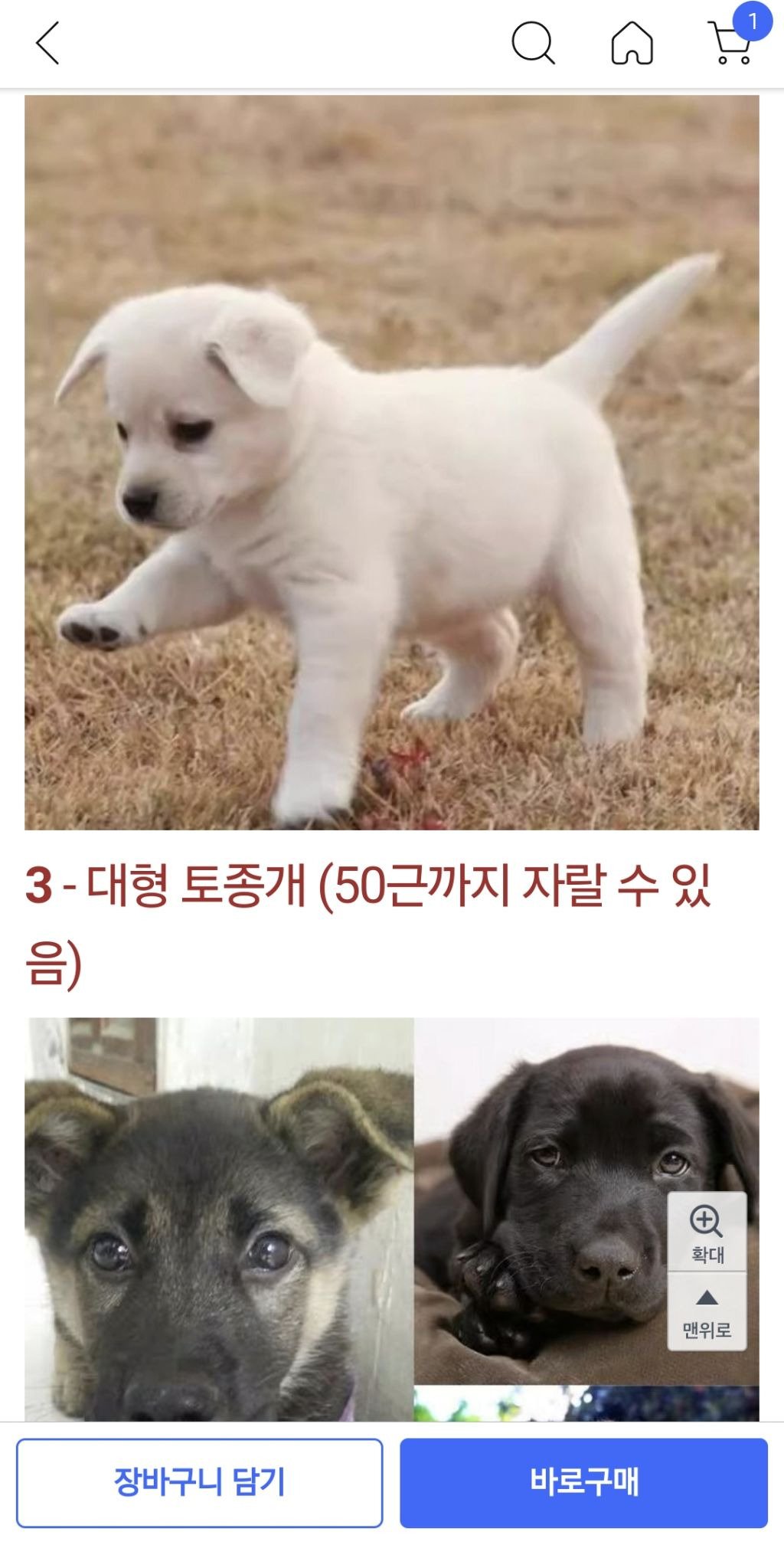Open the search icon
The width and height of the screenshot is (784, 1545).
click(x=533, y=43)
